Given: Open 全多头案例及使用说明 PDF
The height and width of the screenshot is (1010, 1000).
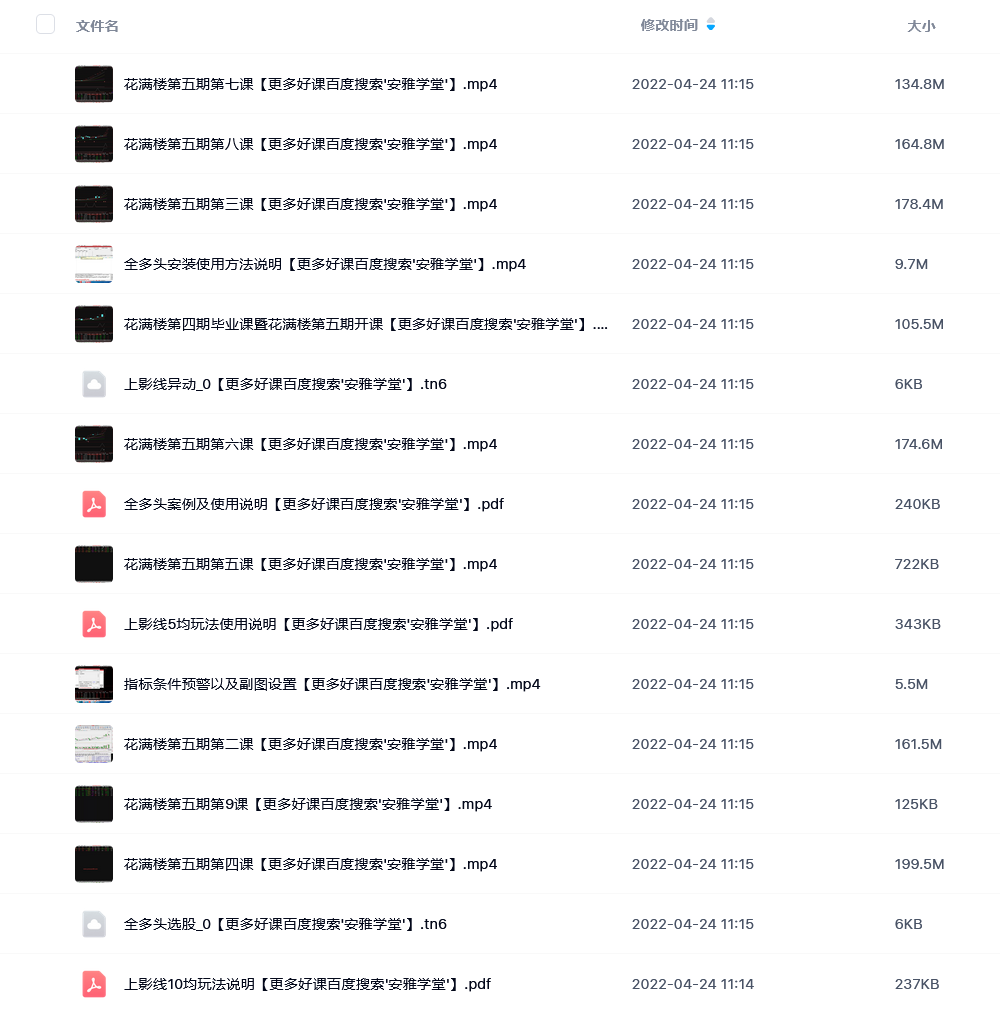Looking at the screenshot, I should click(x=313, y=504).
